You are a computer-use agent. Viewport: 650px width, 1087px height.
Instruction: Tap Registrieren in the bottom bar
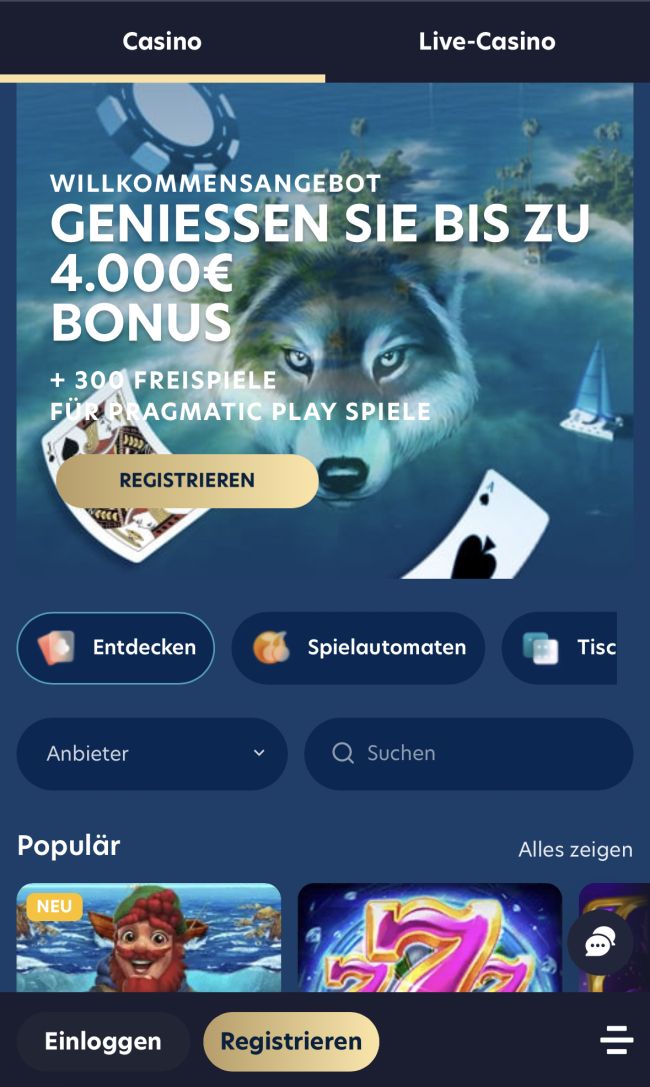[291, 1041]
